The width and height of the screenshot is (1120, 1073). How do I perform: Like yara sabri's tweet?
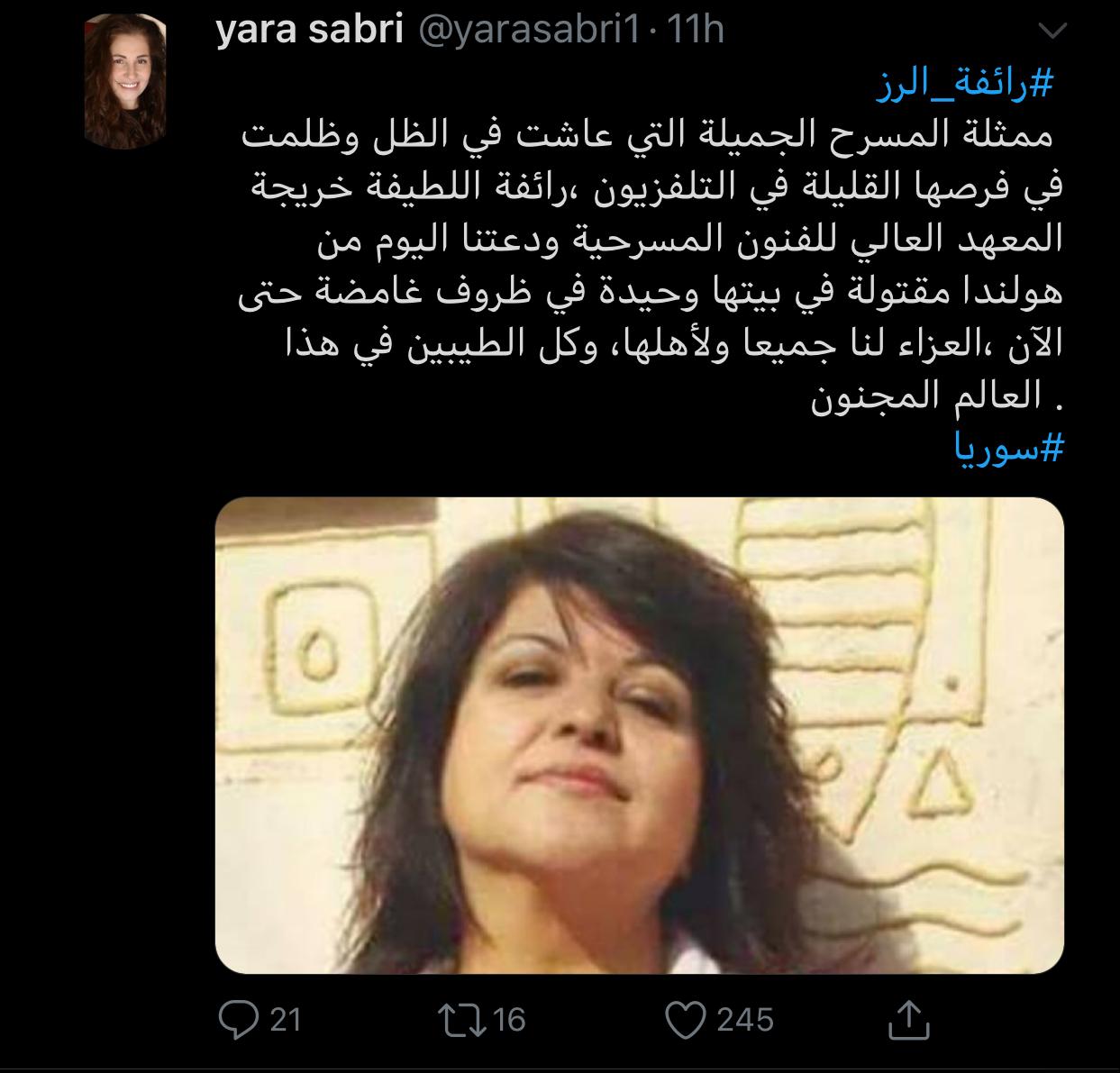pyautogui.click(x=684, y=1019)
